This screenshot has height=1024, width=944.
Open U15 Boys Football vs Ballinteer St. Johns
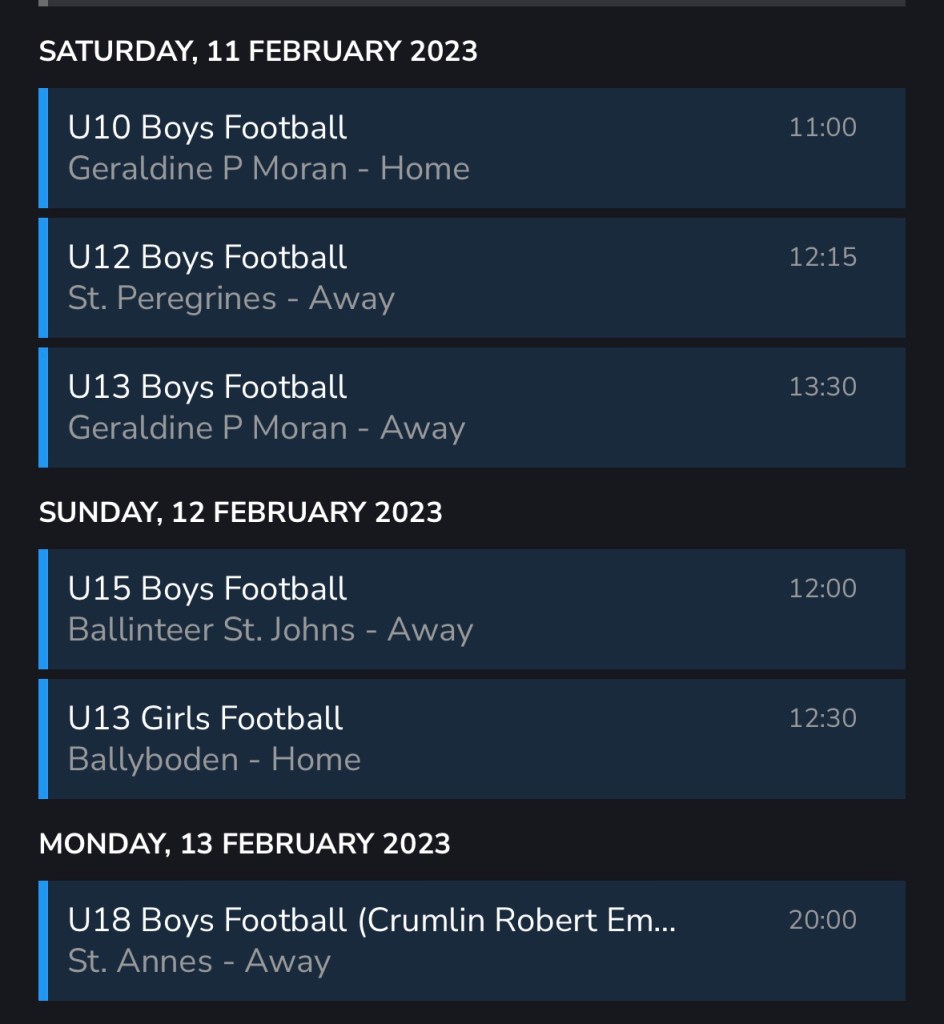[472, 609]
